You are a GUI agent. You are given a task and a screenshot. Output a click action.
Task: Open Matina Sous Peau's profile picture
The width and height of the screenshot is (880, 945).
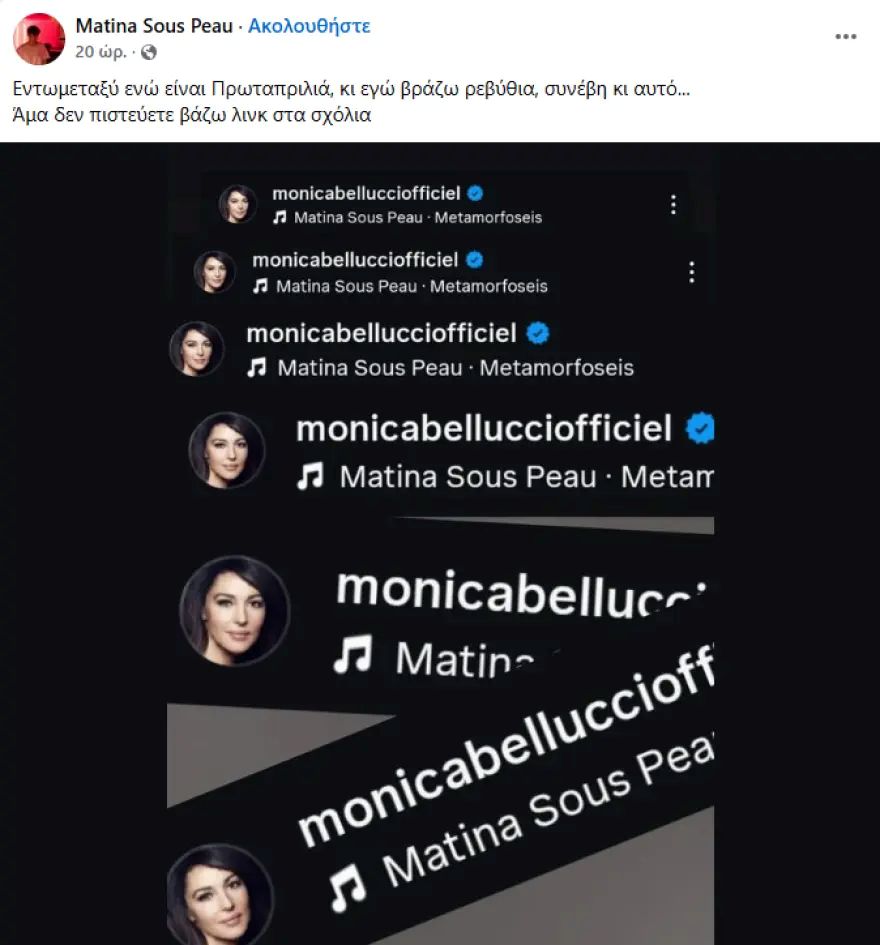(39, 39)
